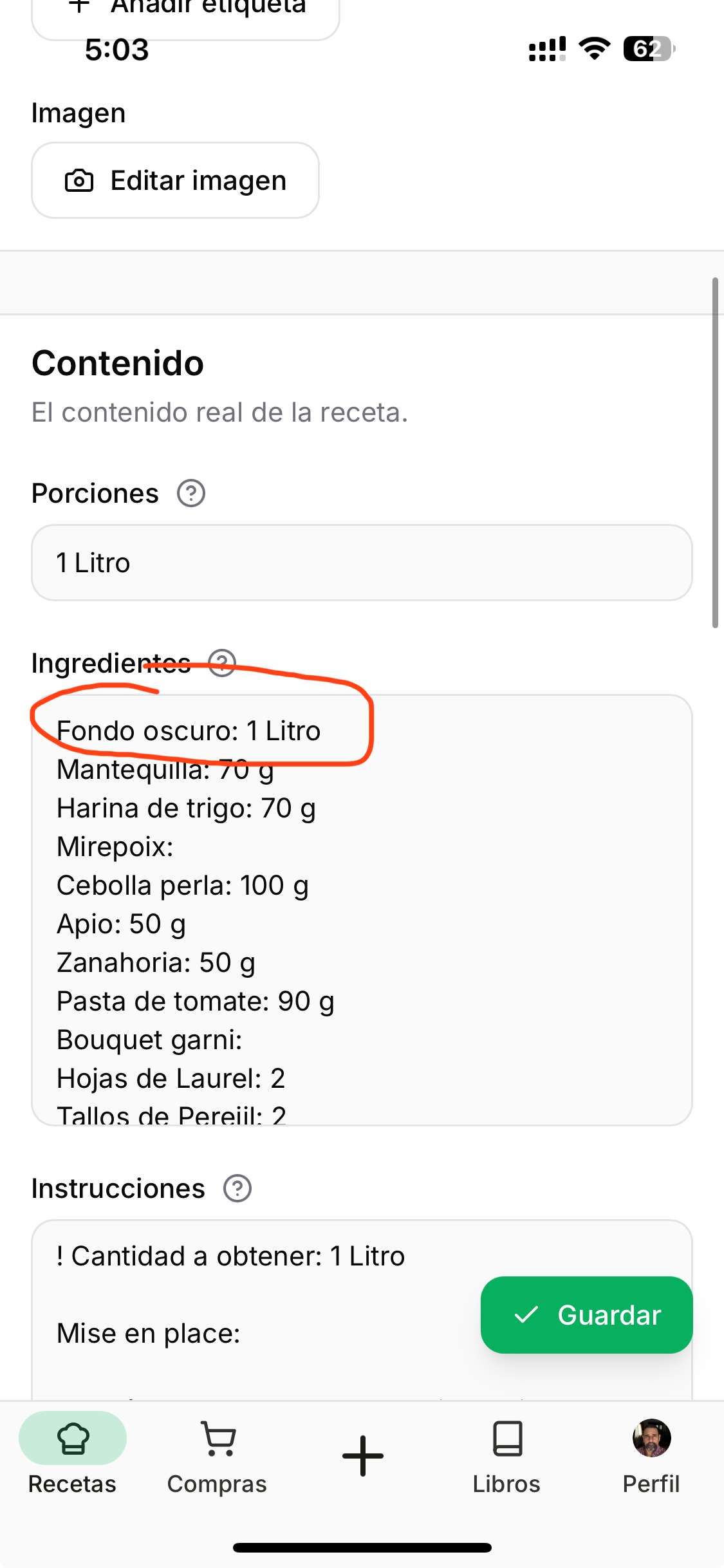The width and height of the screenshot is (724, 1568).
Task: Tap the plus button to add a recipe
Action: tap(362, 1455)
